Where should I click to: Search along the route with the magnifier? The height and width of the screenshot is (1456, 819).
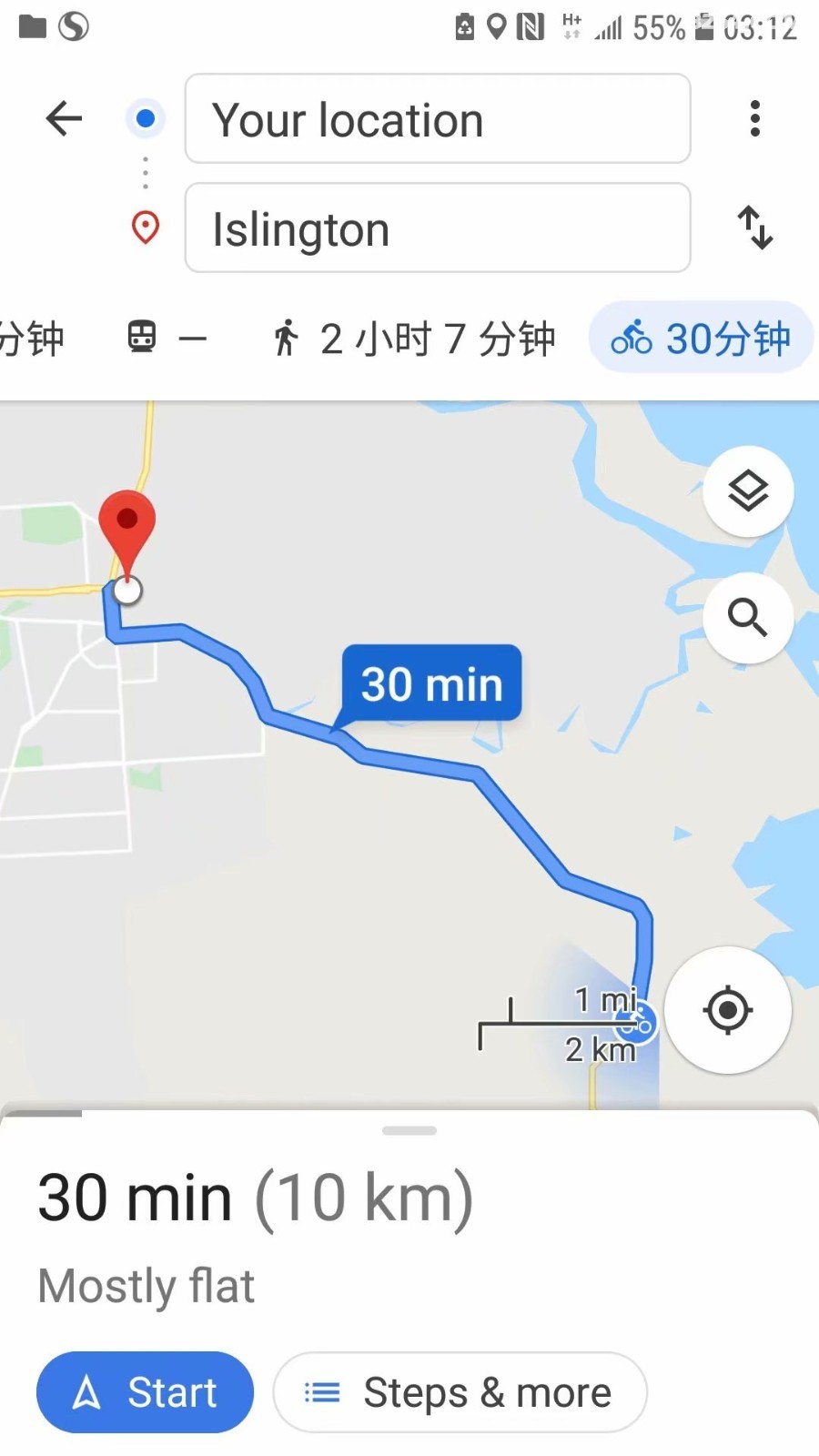tap(748, 618)
